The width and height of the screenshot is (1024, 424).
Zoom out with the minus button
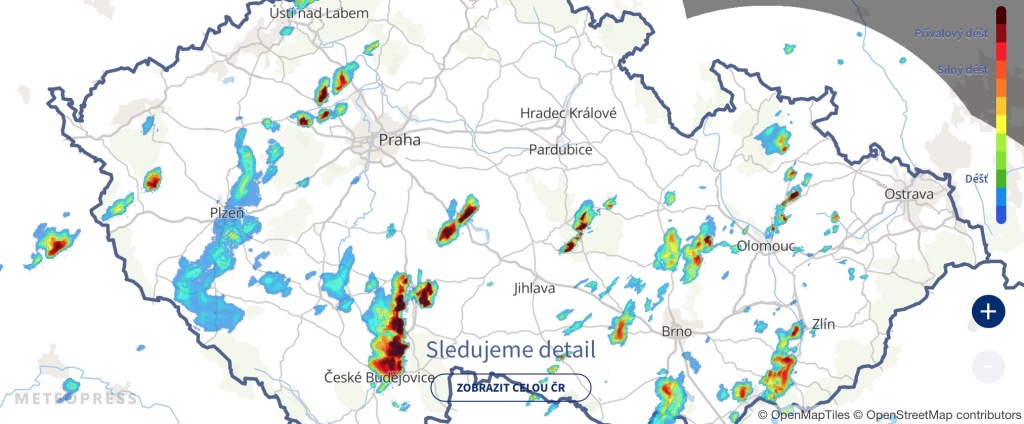click(x=988, y=367)
